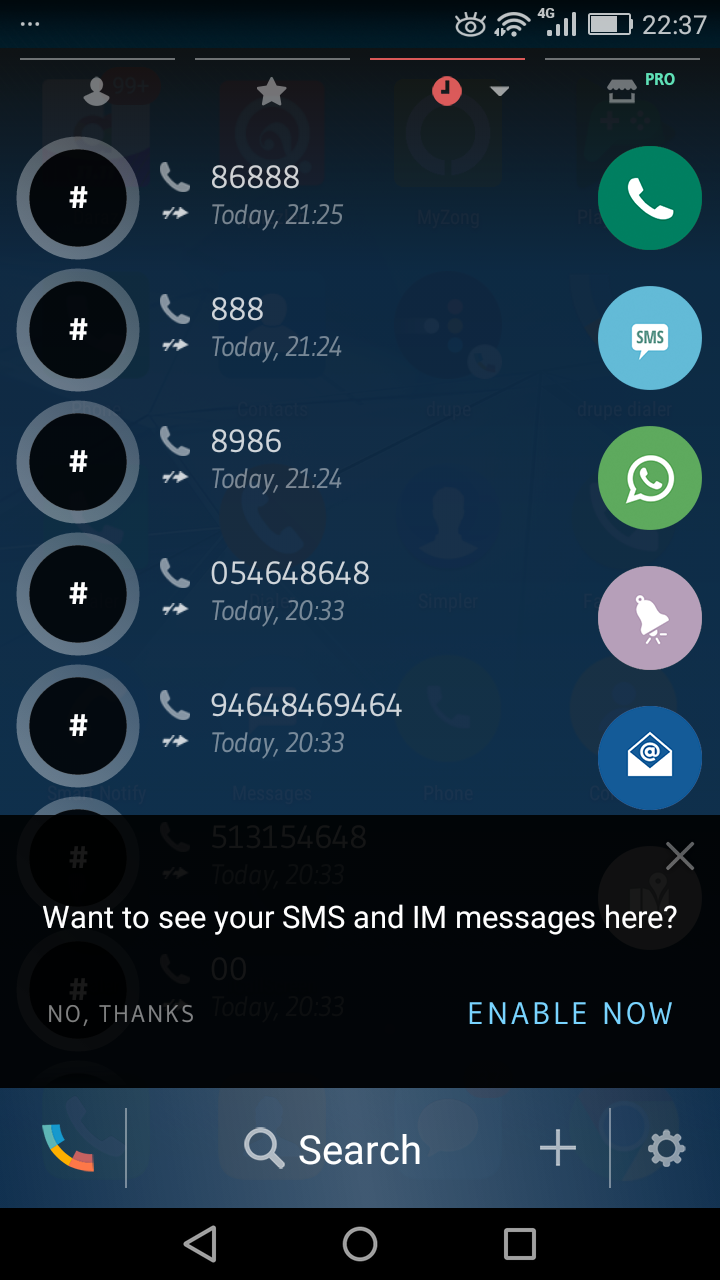Choose the WhatsApp action bubble
The height and width of the screenshot is (1280, 720).
(650, 478)
